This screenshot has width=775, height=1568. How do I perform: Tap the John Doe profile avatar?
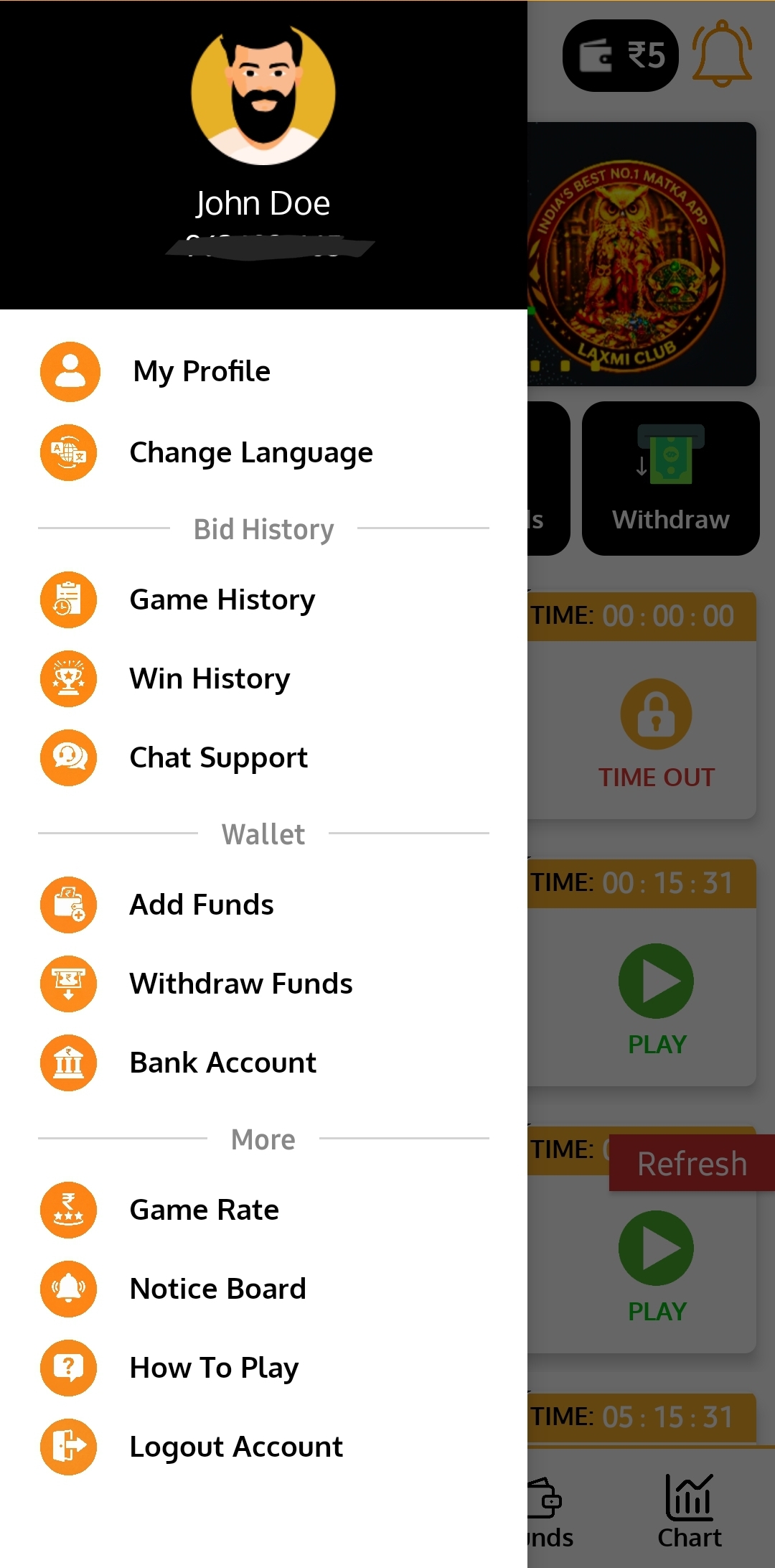pos(263,93)
